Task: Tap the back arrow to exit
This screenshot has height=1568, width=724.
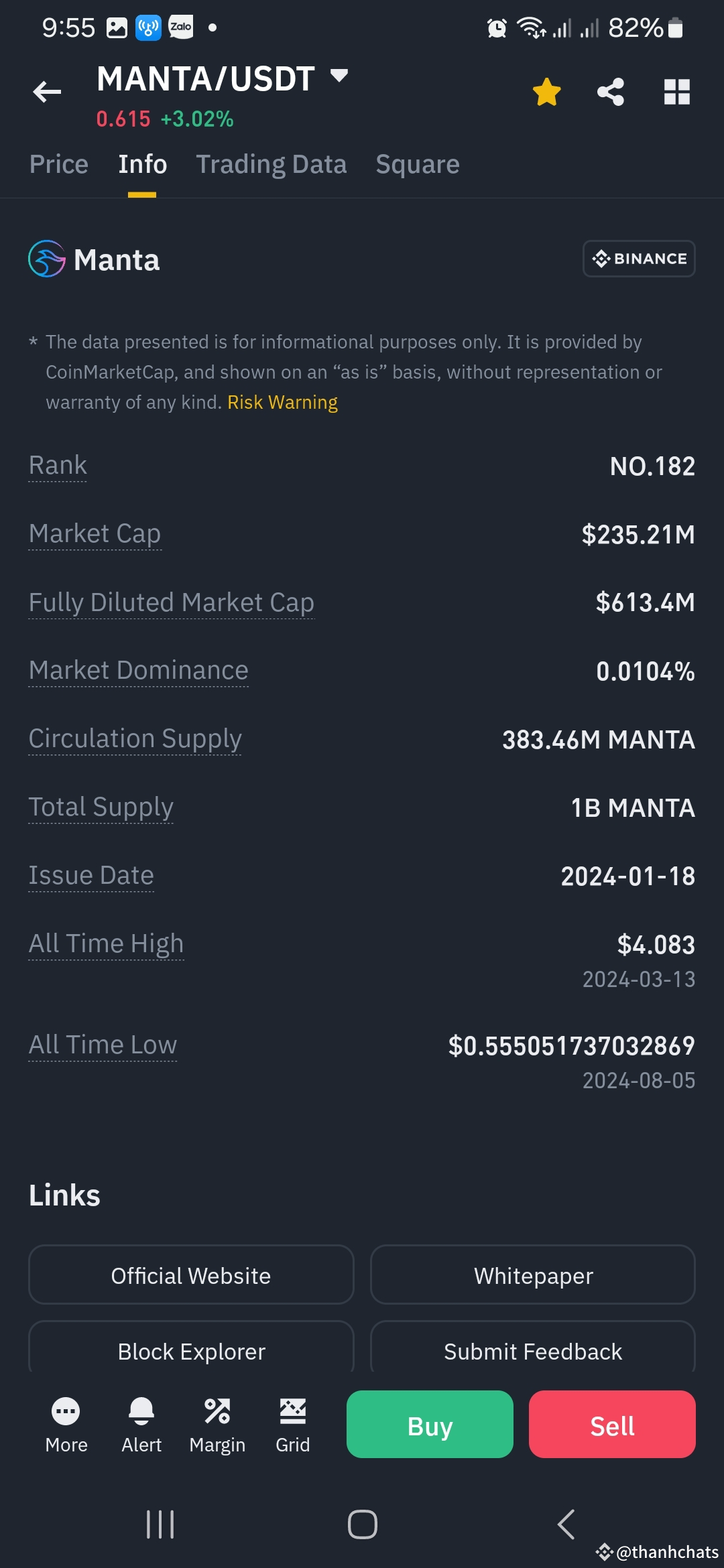Action: tap(46, 92)
